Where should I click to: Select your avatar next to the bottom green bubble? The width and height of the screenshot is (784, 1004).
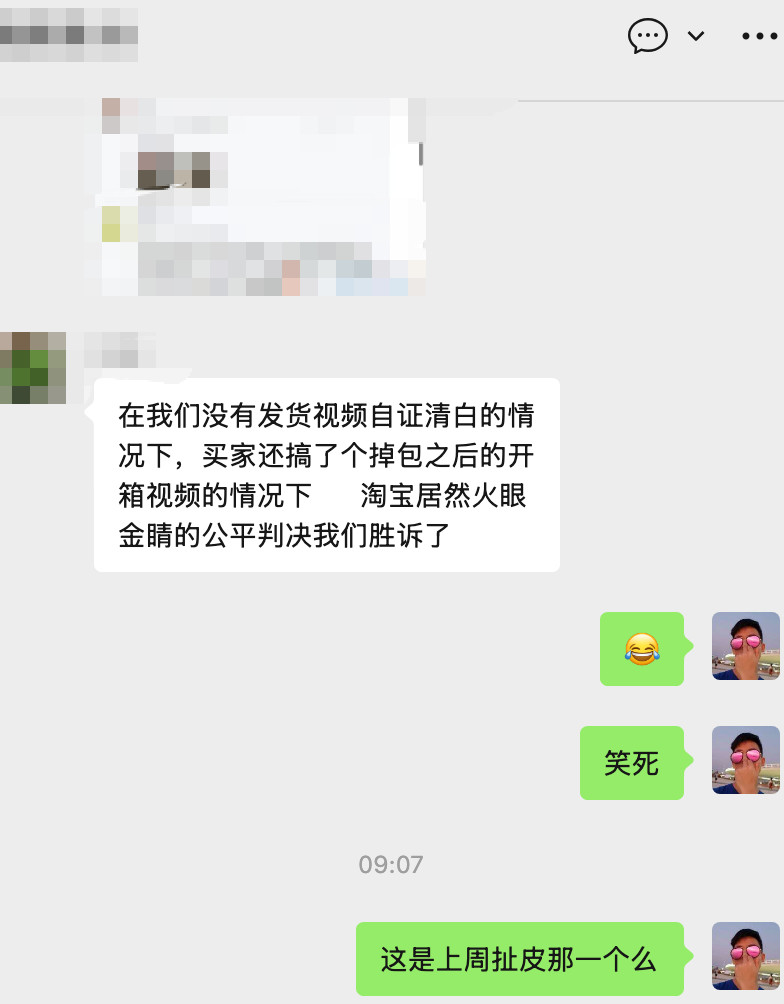click(x=746, y=958)
